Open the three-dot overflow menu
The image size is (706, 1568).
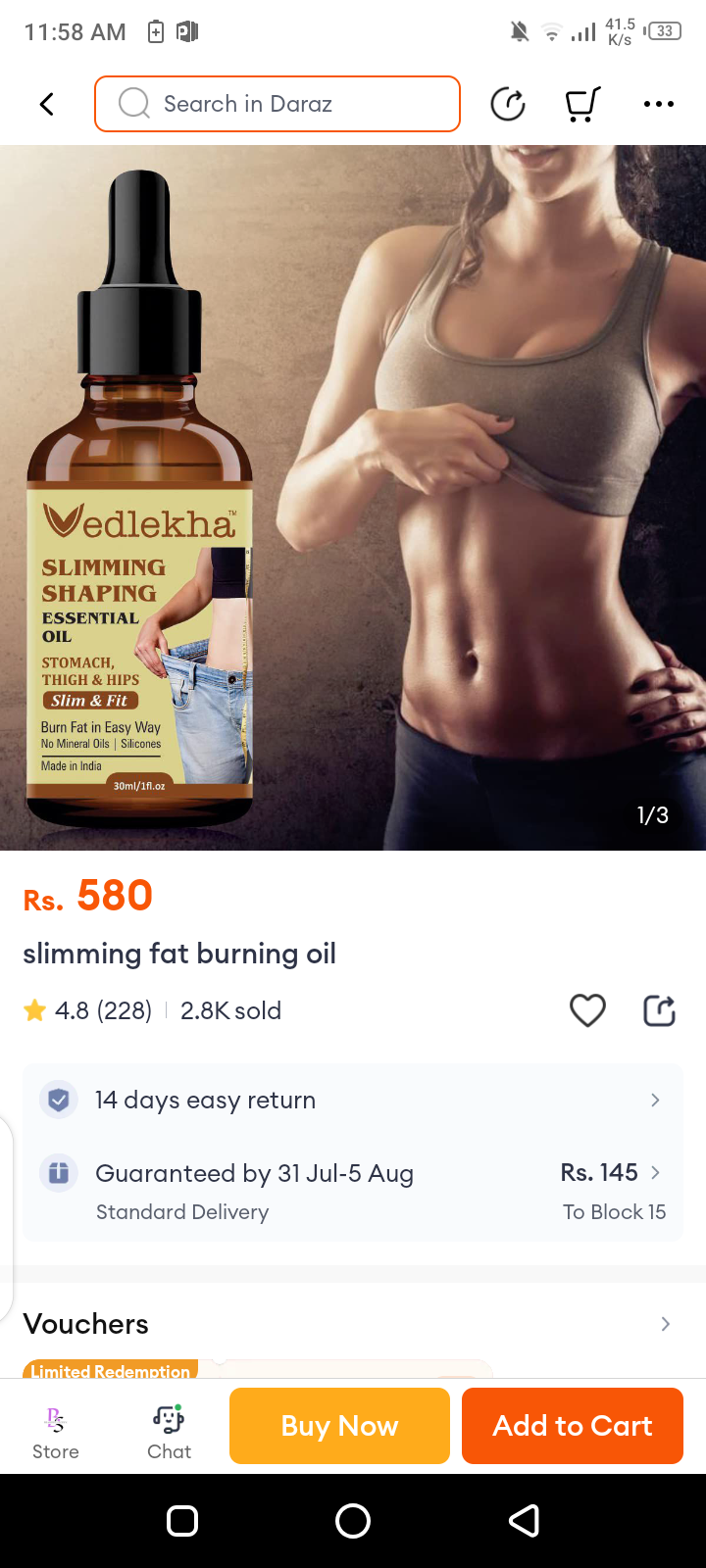click(x=658, y=104)
